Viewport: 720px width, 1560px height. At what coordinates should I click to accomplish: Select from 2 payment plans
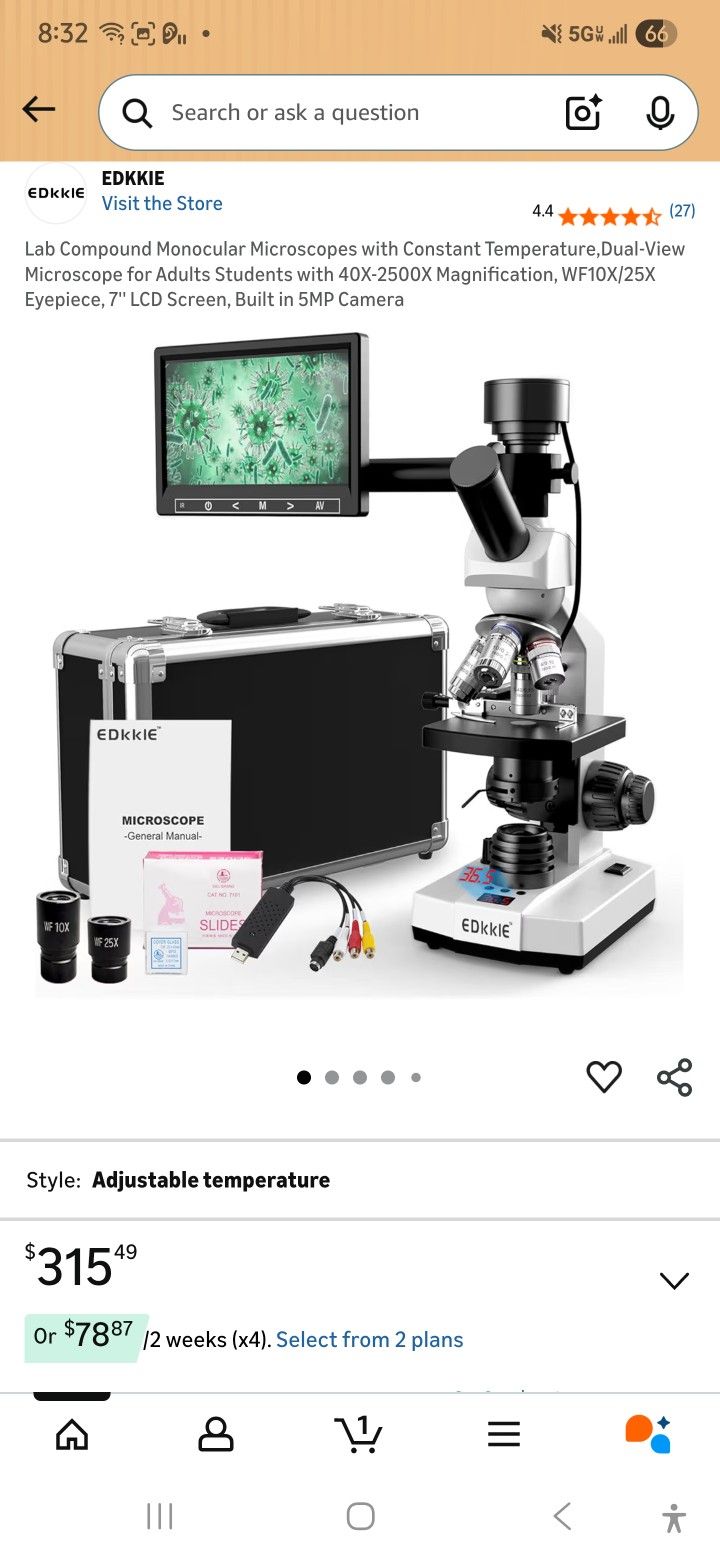pyautogui.click(x=370, y=1339)
